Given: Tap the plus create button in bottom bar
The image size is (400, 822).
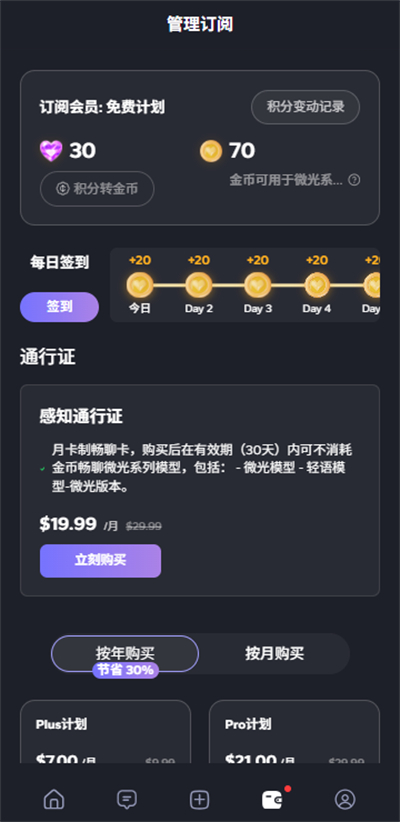Looking at the screenshot, I should [199, 799].
